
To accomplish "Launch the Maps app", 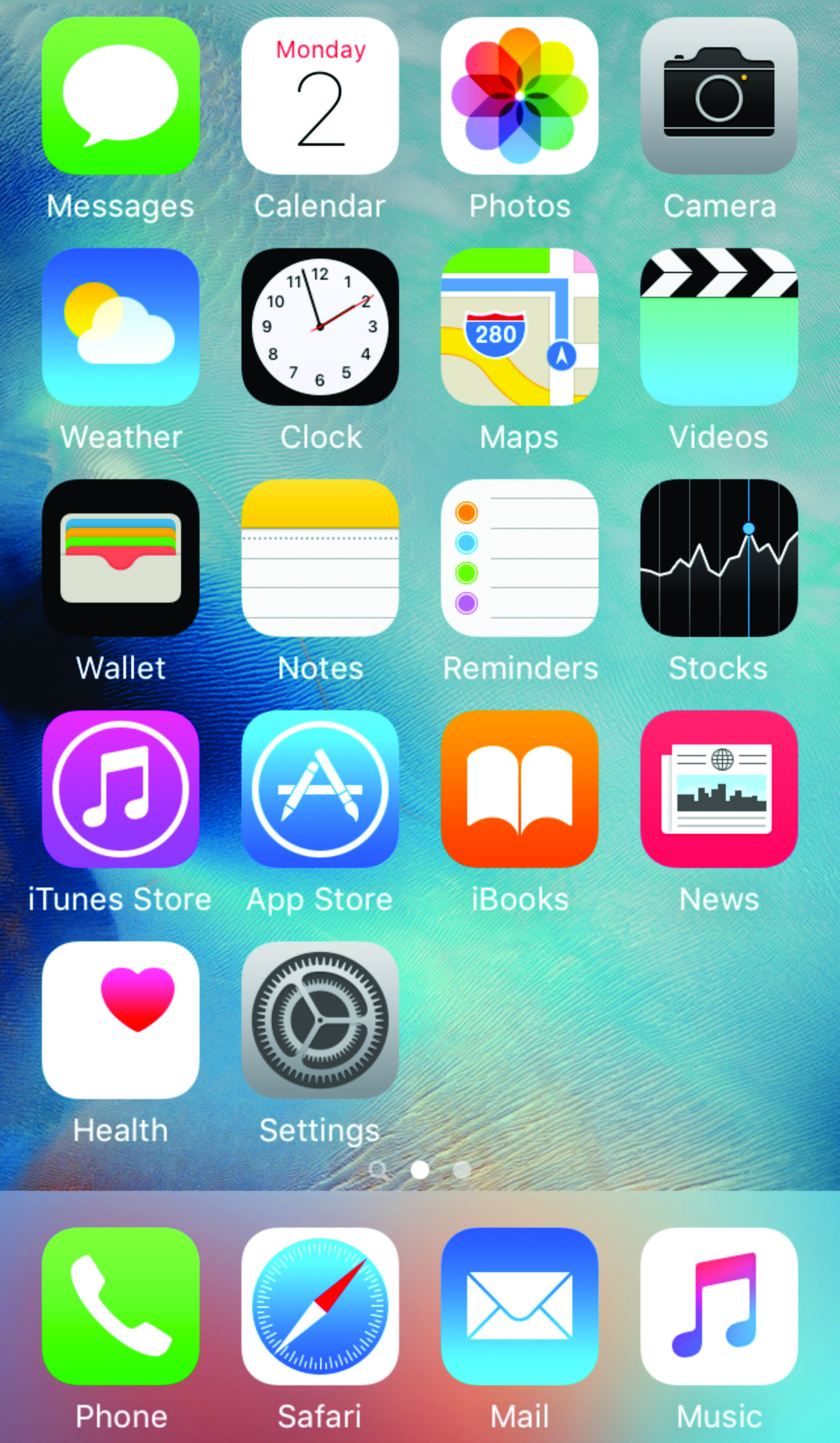I will tap(519, 327).
